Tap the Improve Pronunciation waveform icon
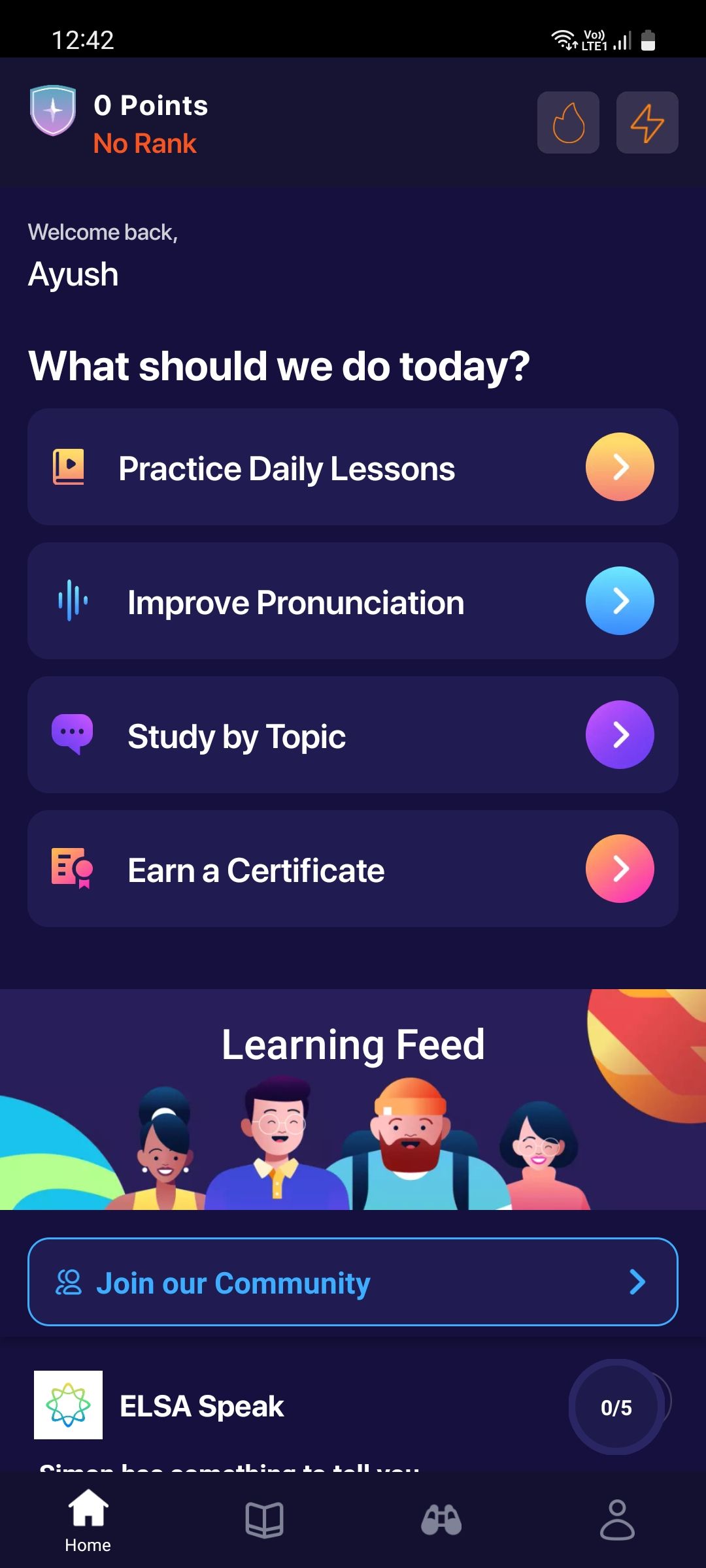The height and width of the screenshot is (1568, 706). click(73, 601)
